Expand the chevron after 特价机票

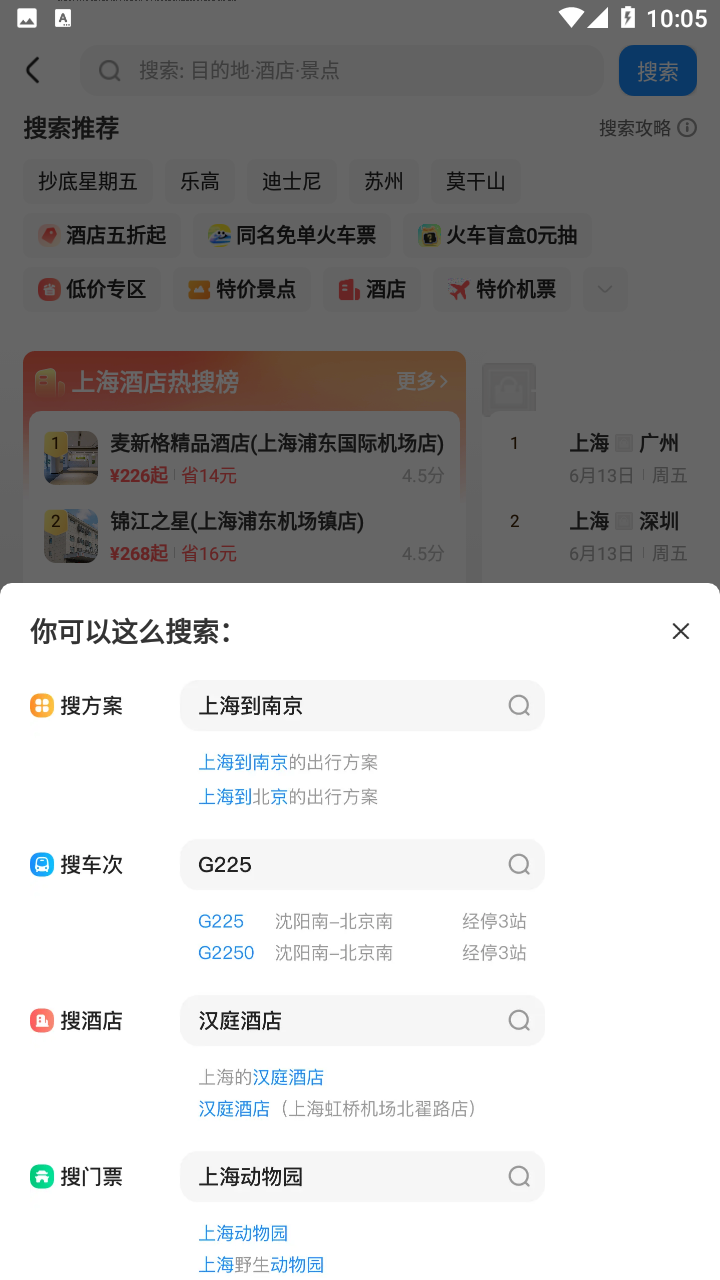pyautogui.click(x=604, y=289)
